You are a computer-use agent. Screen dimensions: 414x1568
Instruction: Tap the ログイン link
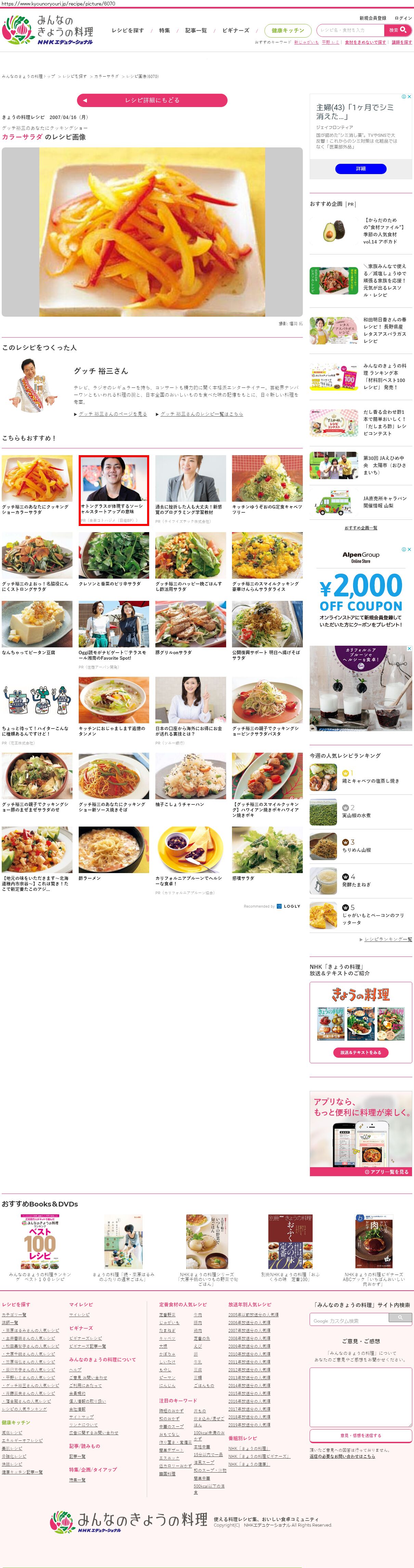pos(402,18)
